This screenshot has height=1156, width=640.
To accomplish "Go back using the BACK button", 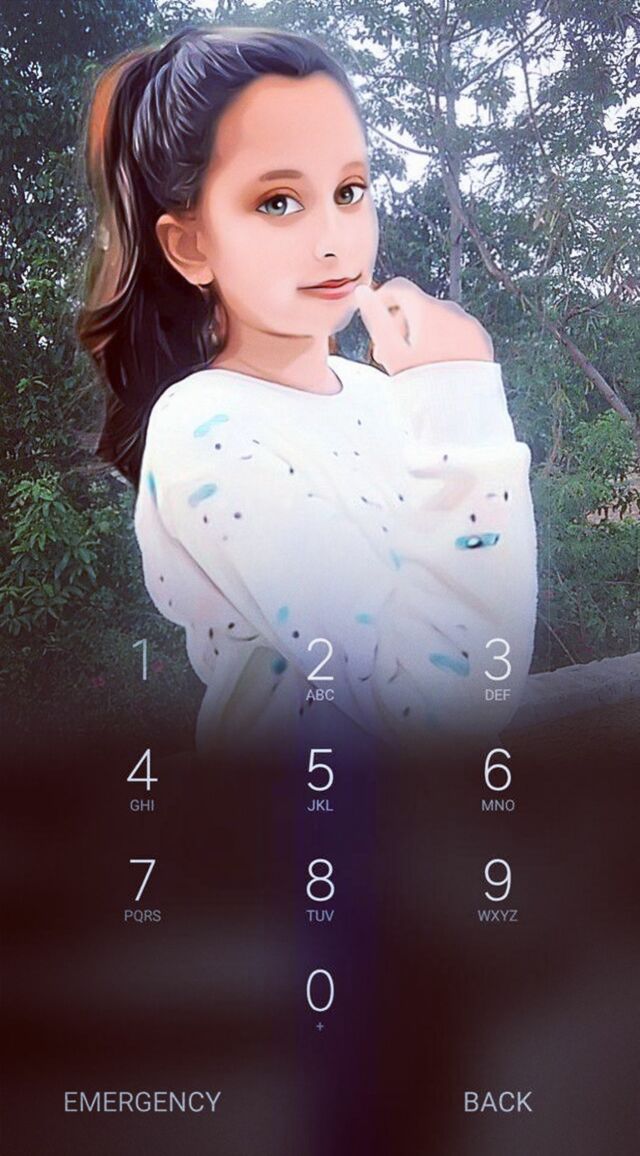I will (x=497, y=1102).
